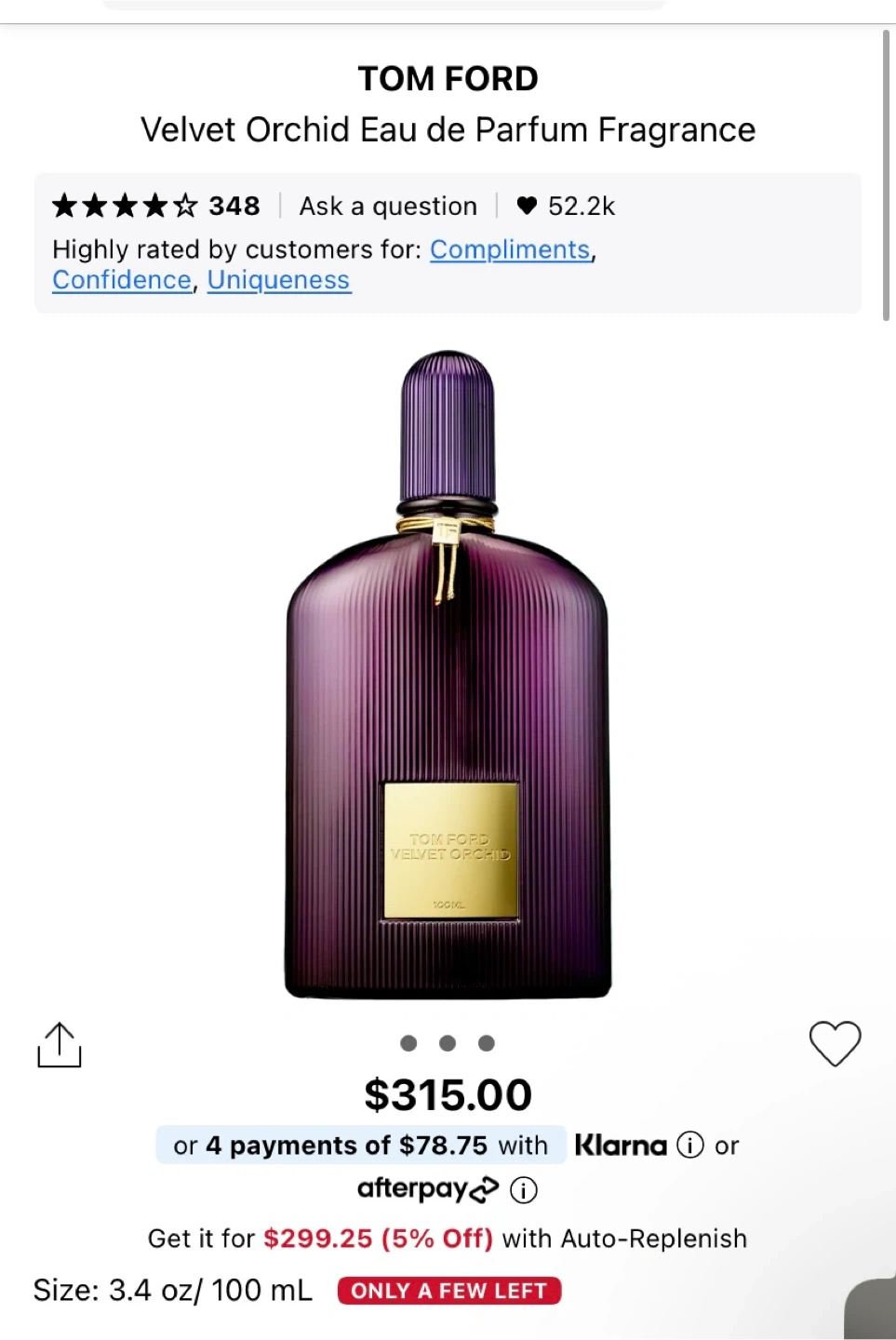Open the Compliments highlight link
Viewport: 896px width, 1340px height.
[x=510, y=249]
